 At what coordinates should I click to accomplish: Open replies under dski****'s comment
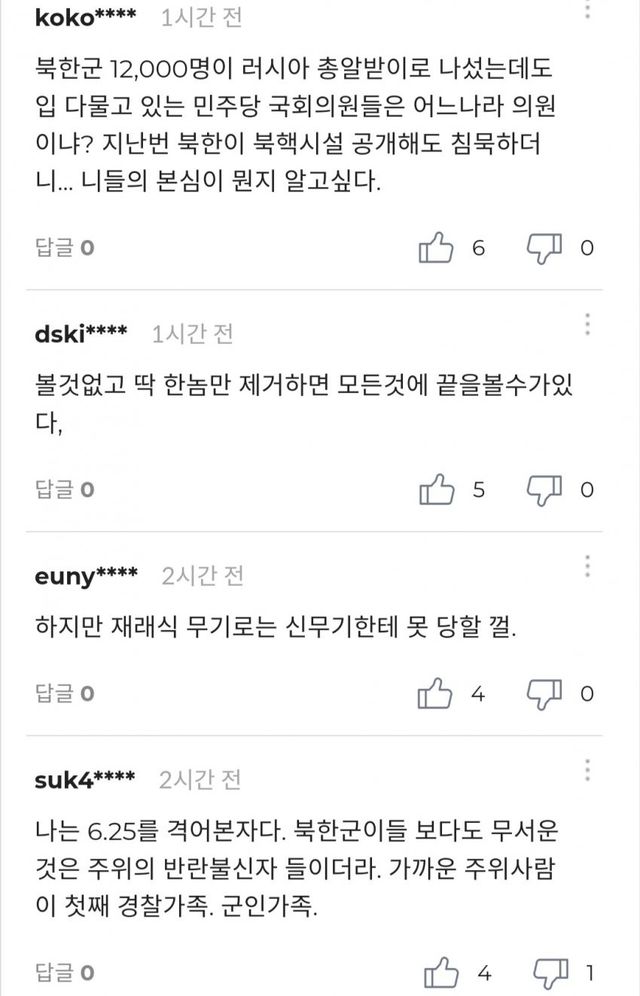click(x=65, y=490)
